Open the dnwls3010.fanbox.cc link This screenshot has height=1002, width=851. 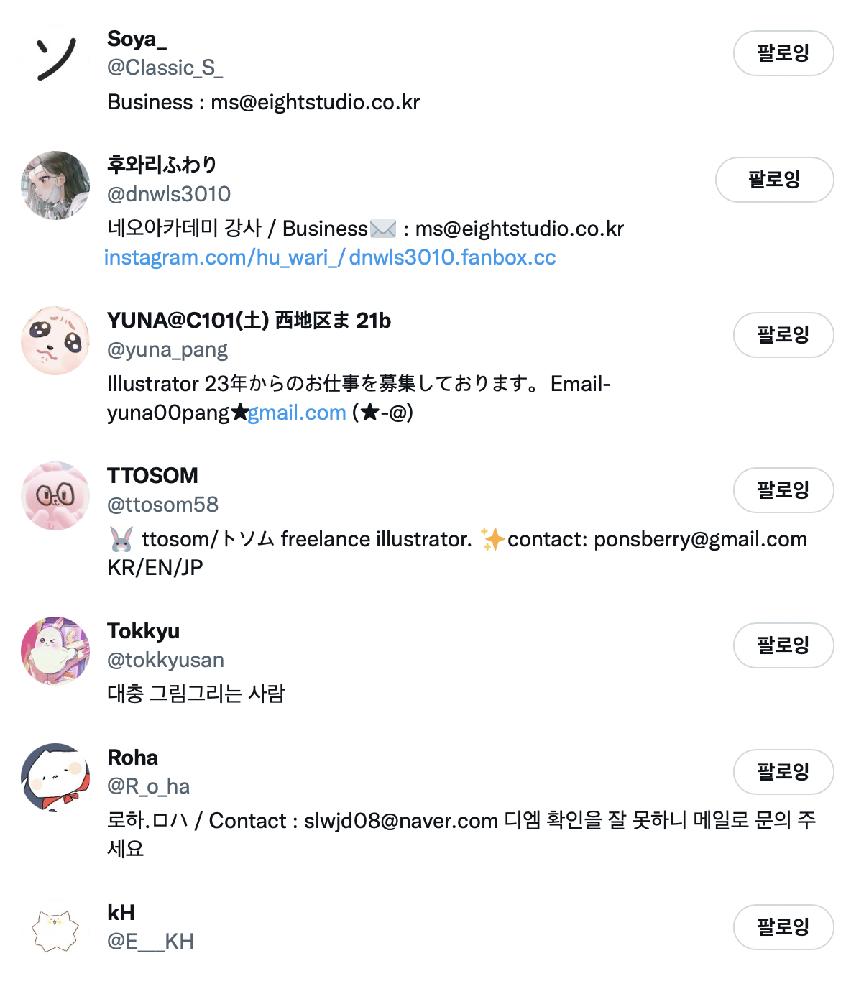click(x=452, y=258)
